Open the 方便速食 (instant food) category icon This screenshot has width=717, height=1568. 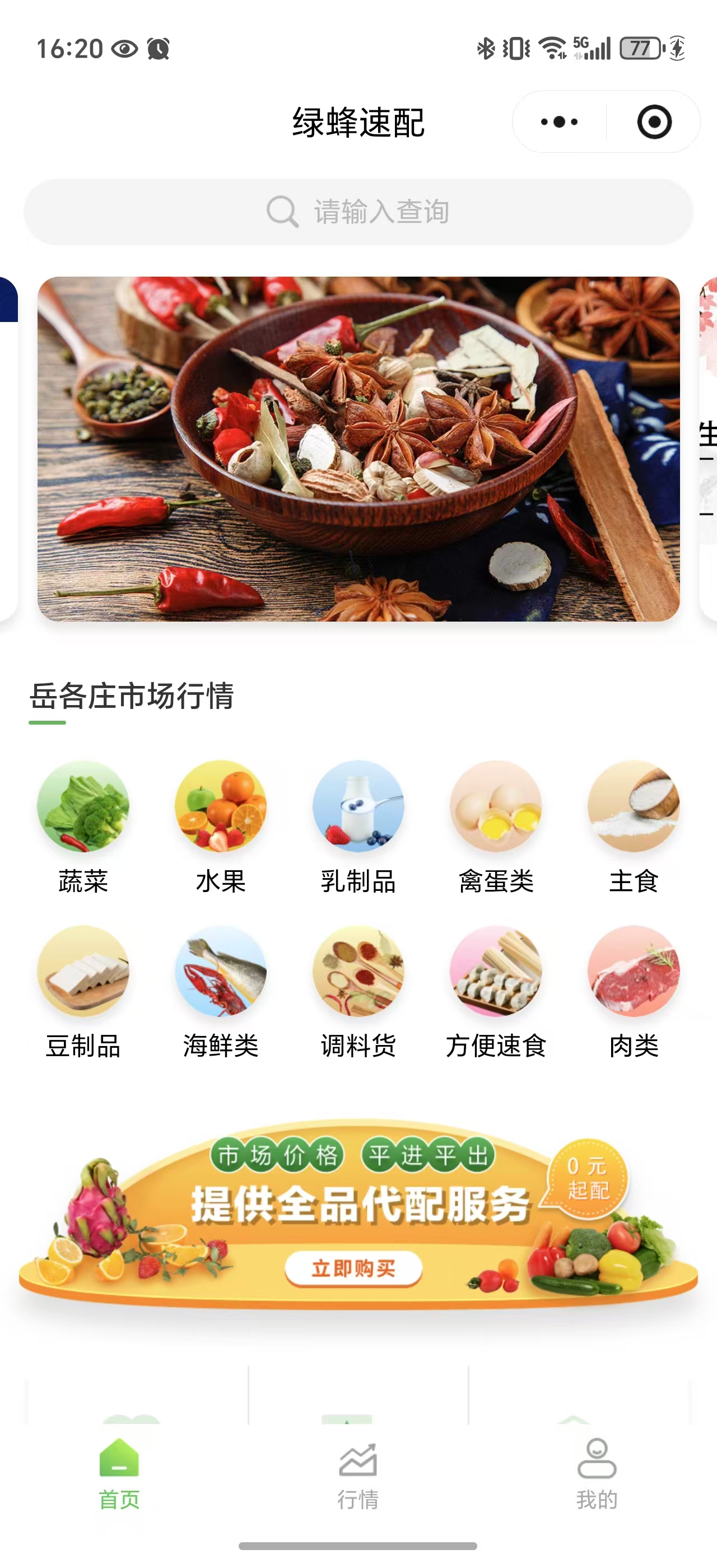tap(496, 972)
